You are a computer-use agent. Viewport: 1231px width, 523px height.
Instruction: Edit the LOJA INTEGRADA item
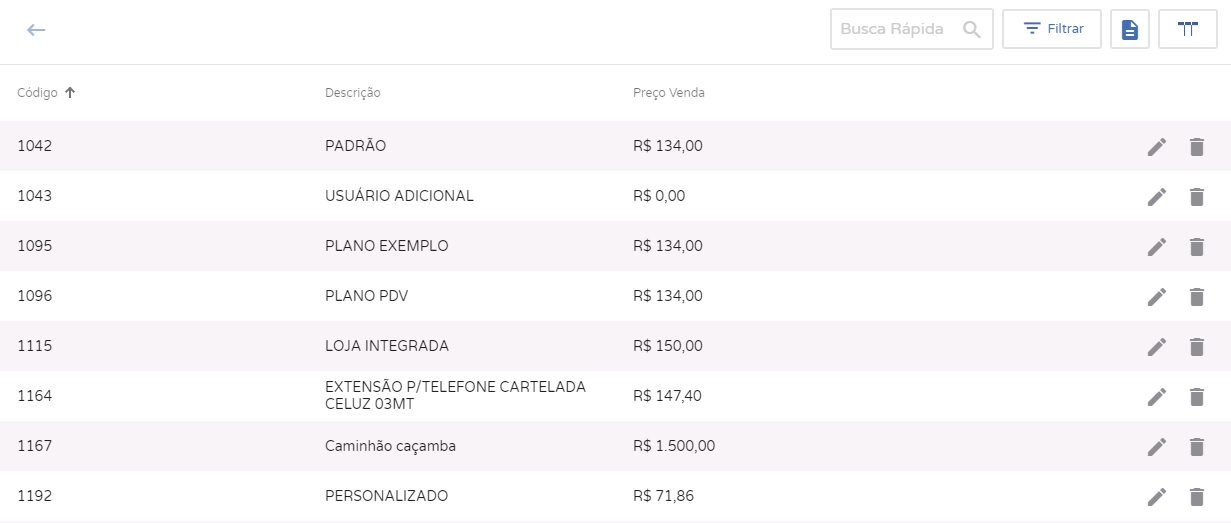pos(1157,347)
